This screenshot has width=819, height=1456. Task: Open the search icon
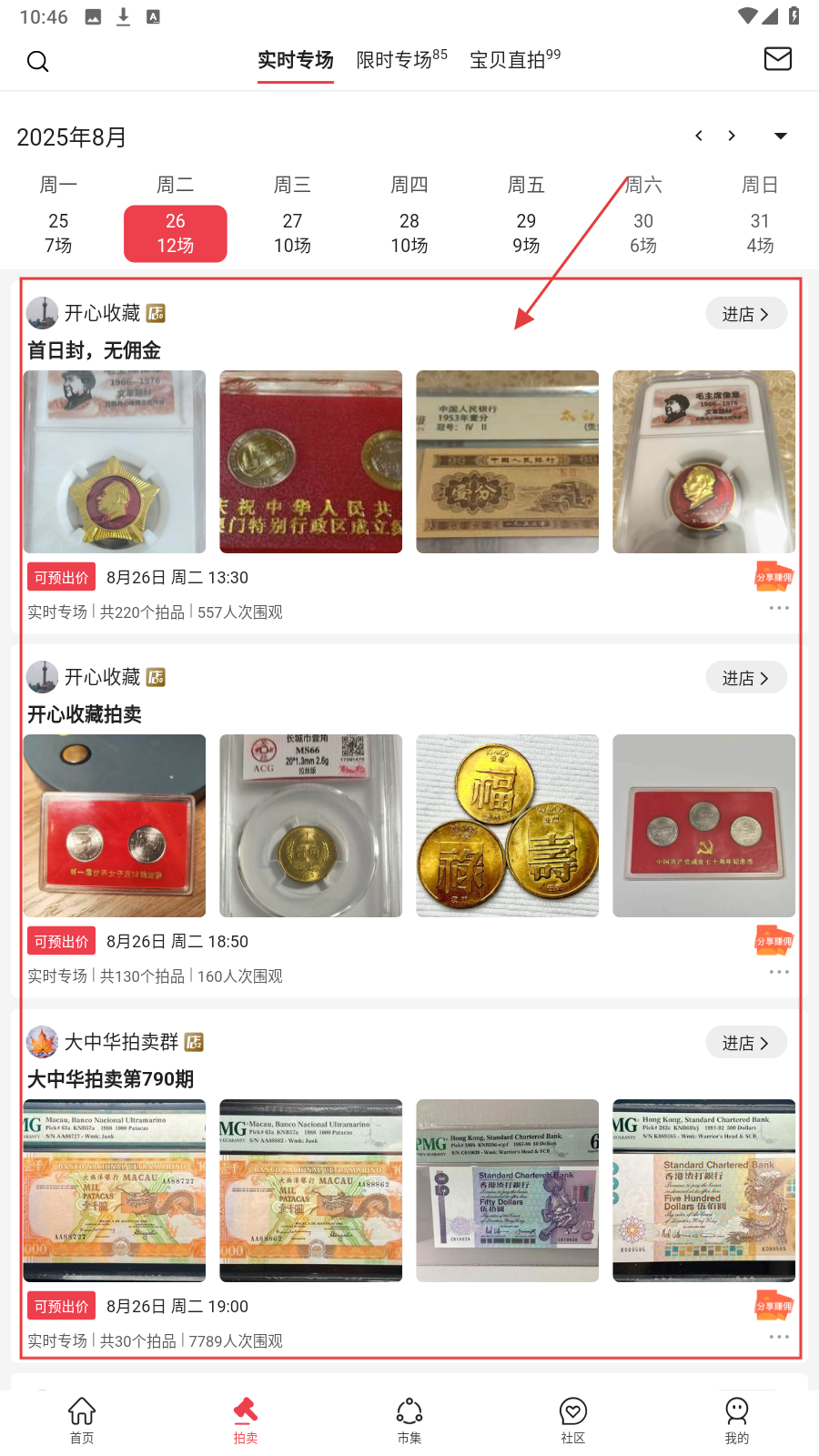pyautogui.click(x=37, y=61)
